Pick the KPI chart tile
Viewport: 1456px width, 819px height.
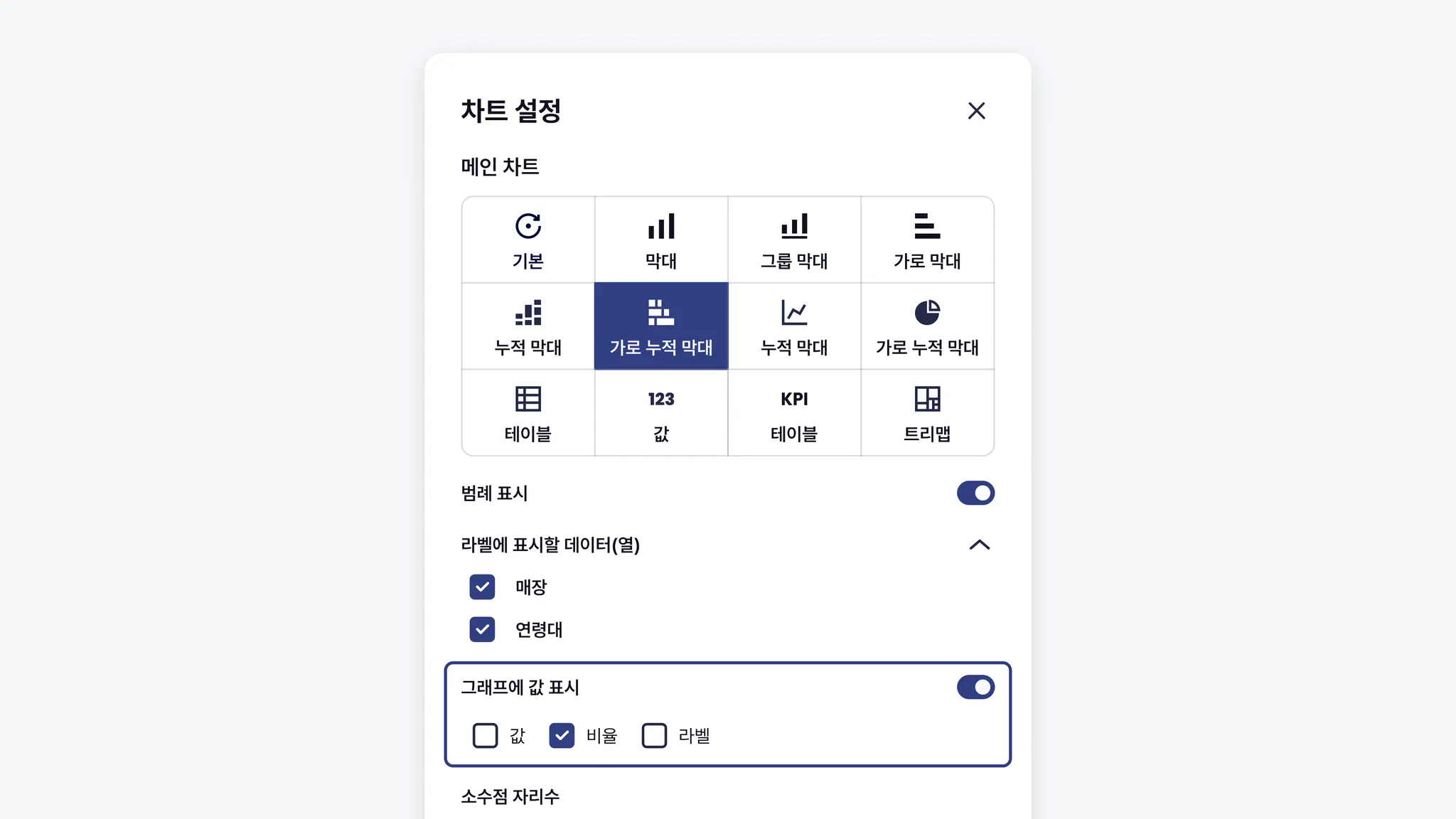(794, 413)
